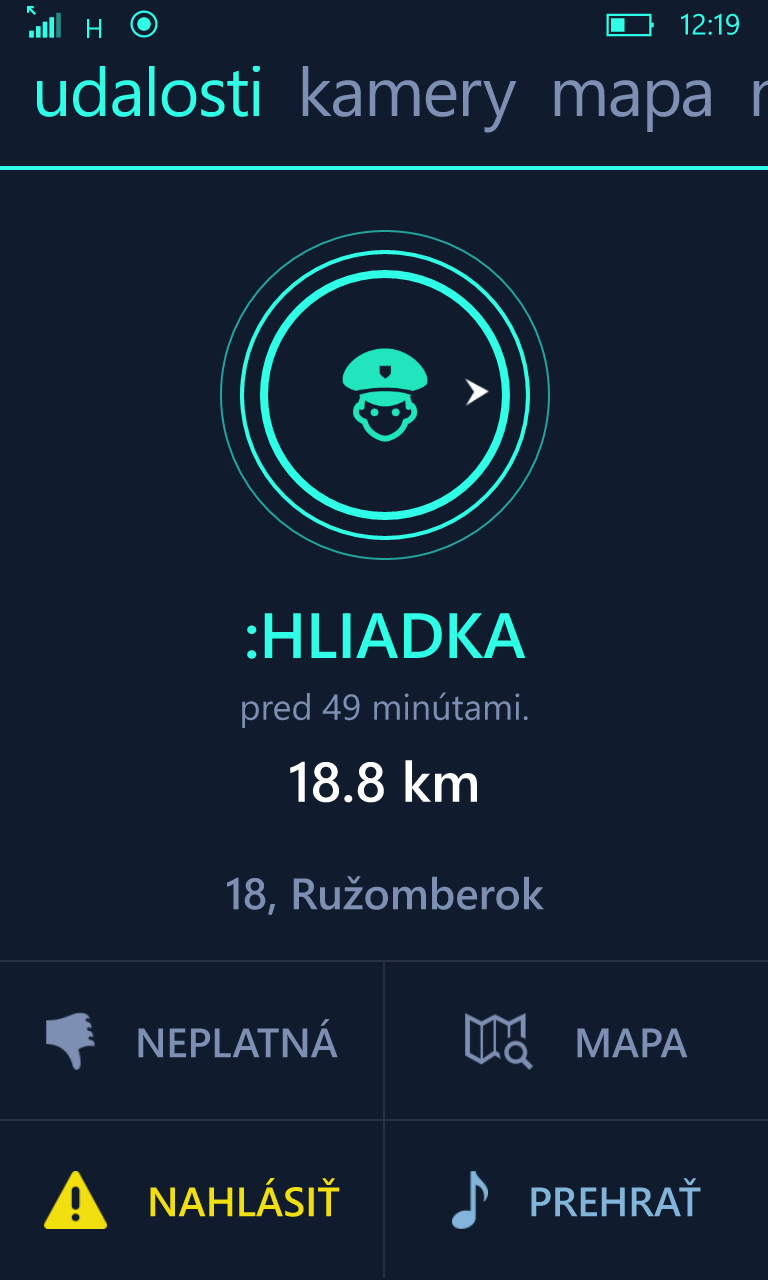Show the event on MAPA
The height and width of the screenshot is (1280, 768).
pos(576,1041)
